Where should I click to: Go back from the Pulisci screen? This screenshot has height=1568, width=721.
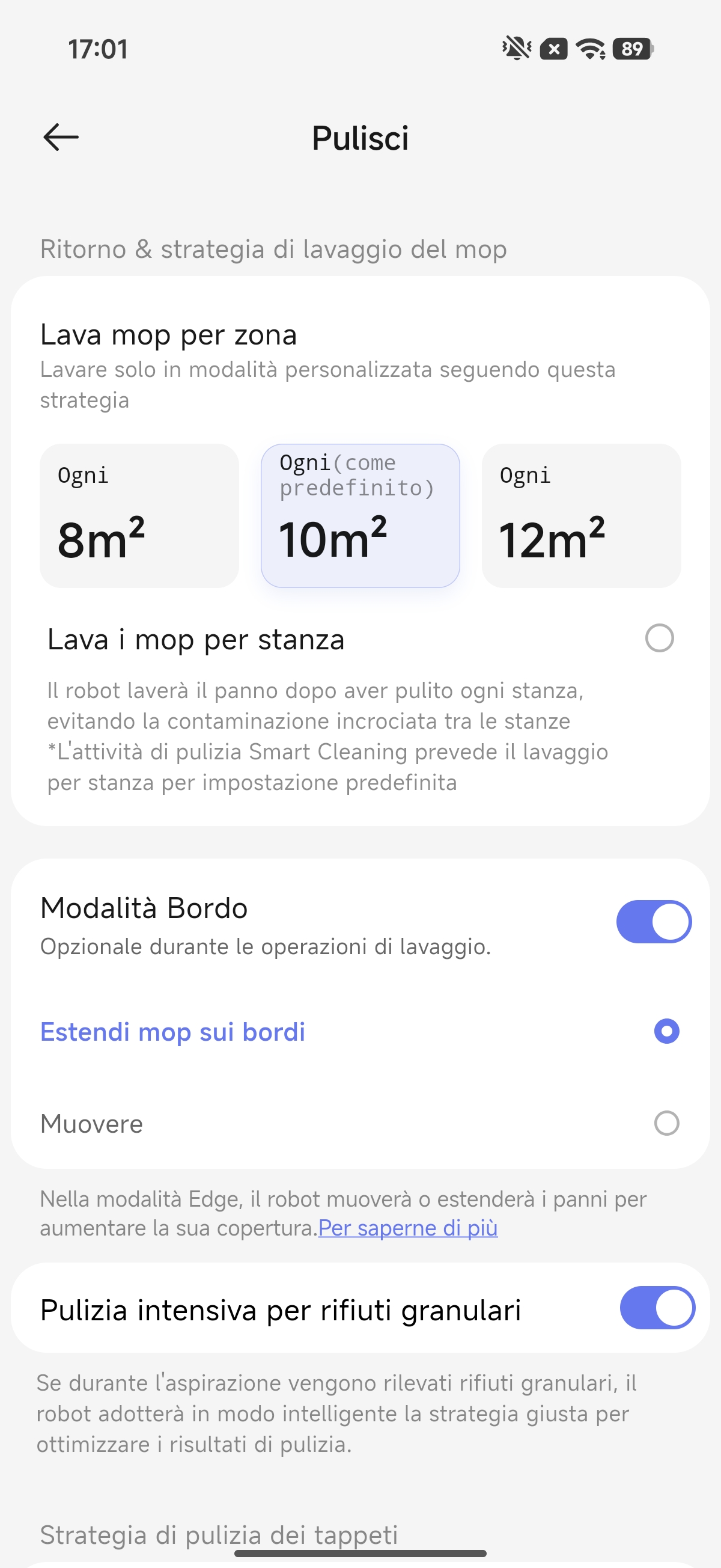61,137
